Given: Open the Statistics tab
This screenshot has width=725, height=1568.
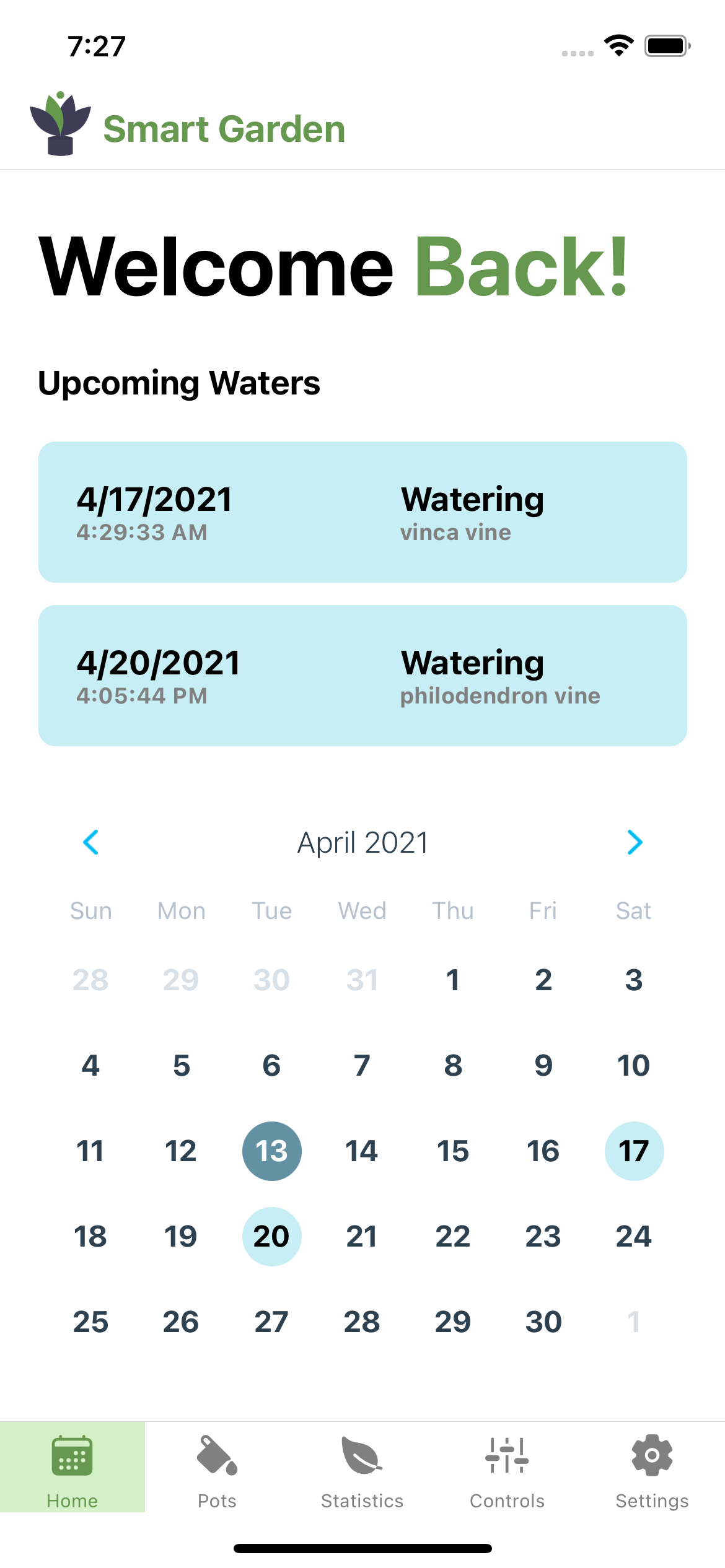Looking at the screenshot, I should (362, 1467).
